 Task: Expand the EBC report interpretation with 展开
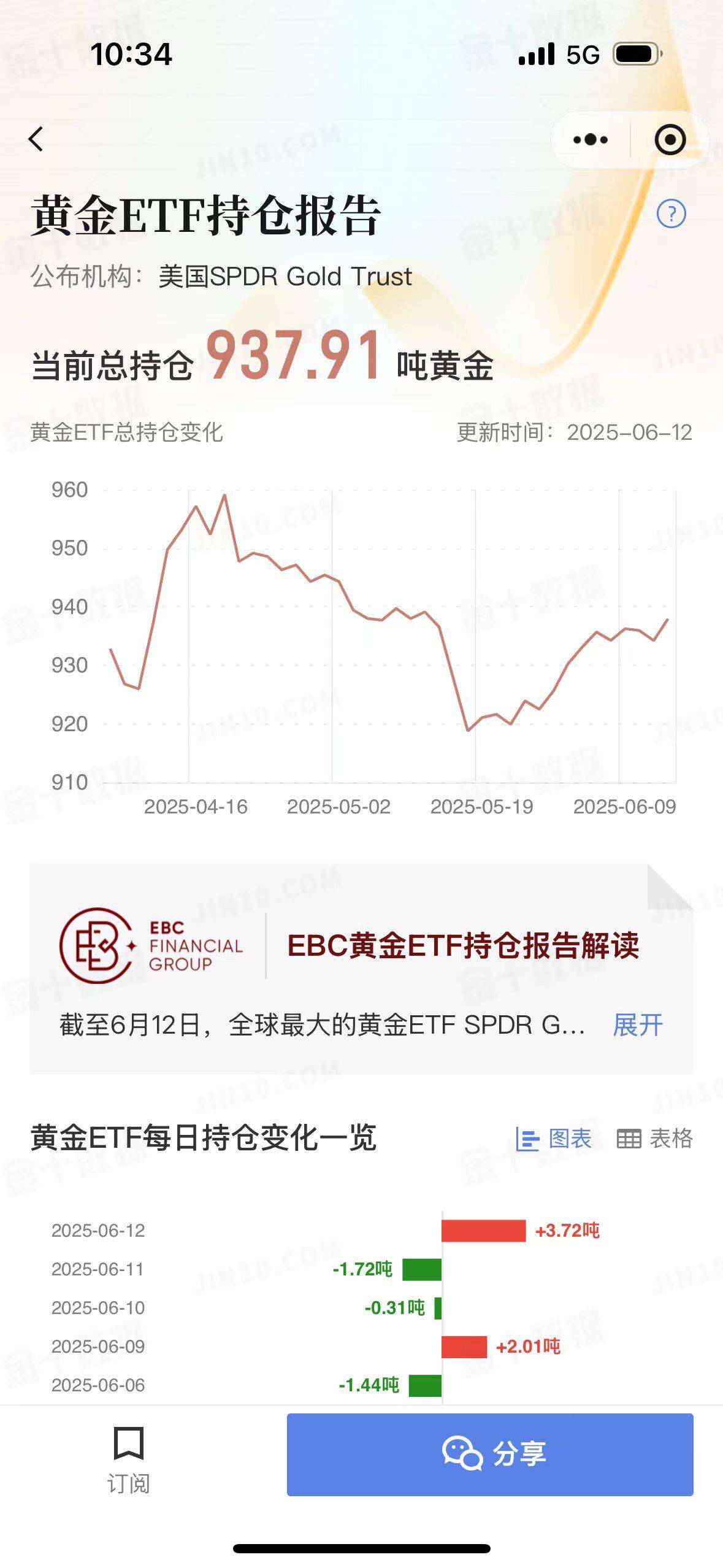point(638,1025)
